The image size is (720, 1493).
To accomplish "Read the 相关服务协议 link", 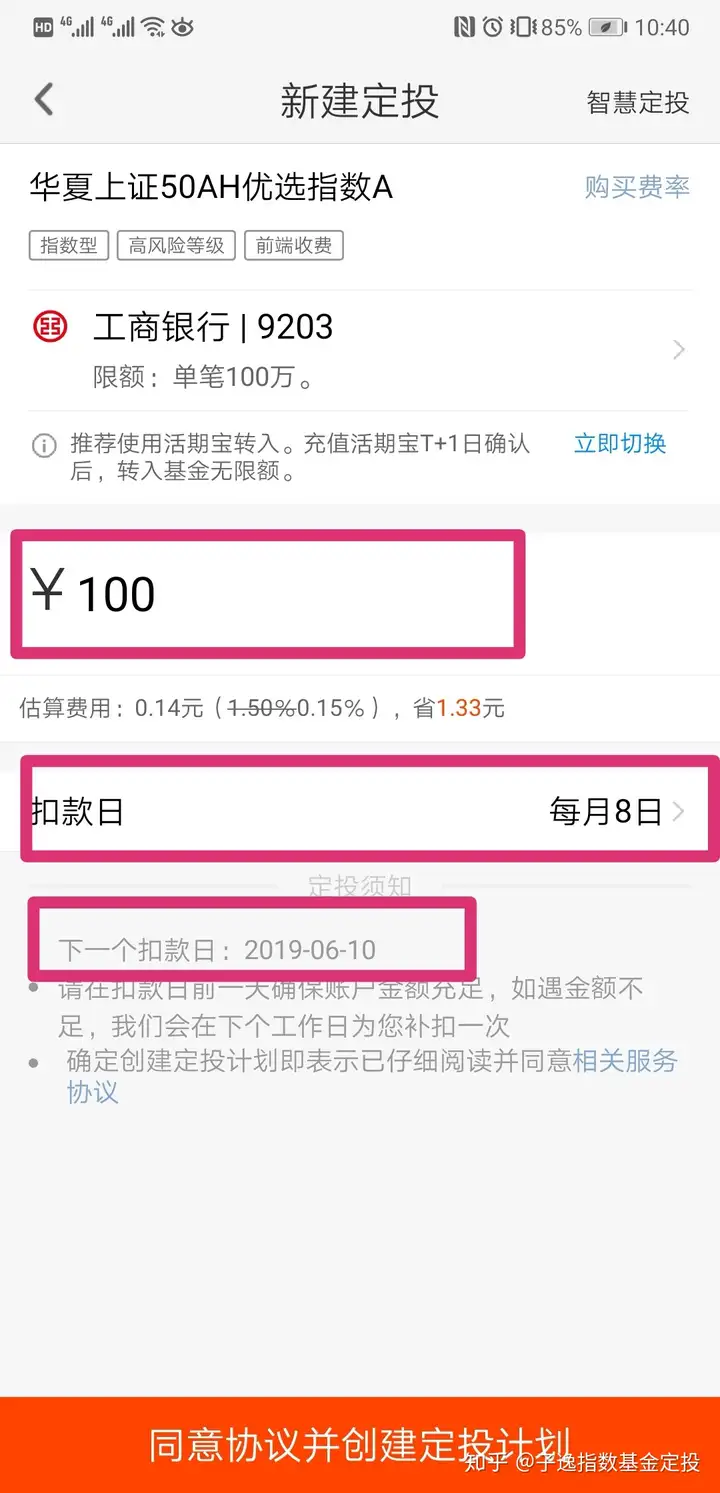I will coord(372,1076).
